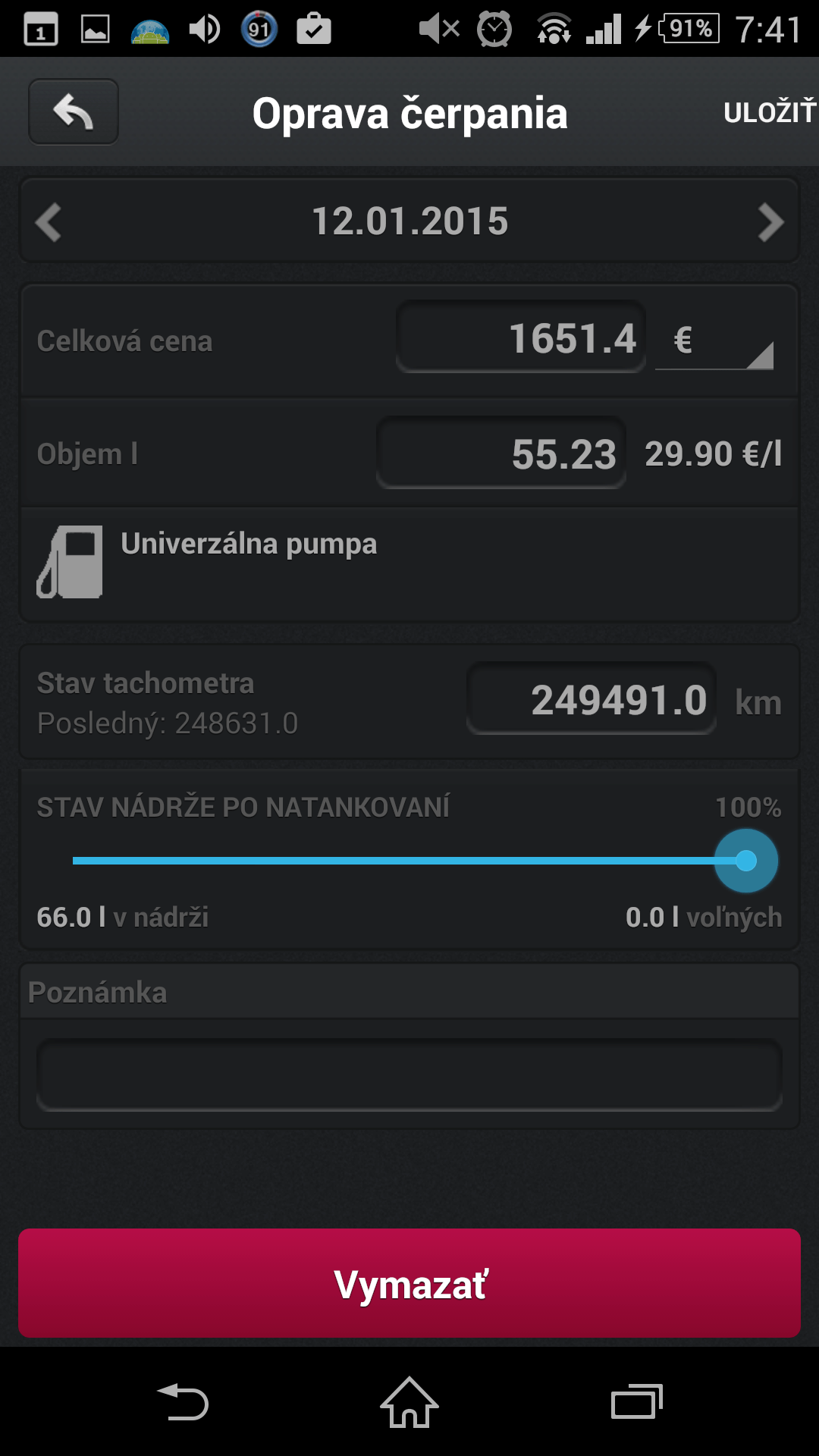Screen dimensions: 819x1456
Task: Edit the volume field 55.23
Action: coord(501,453)
